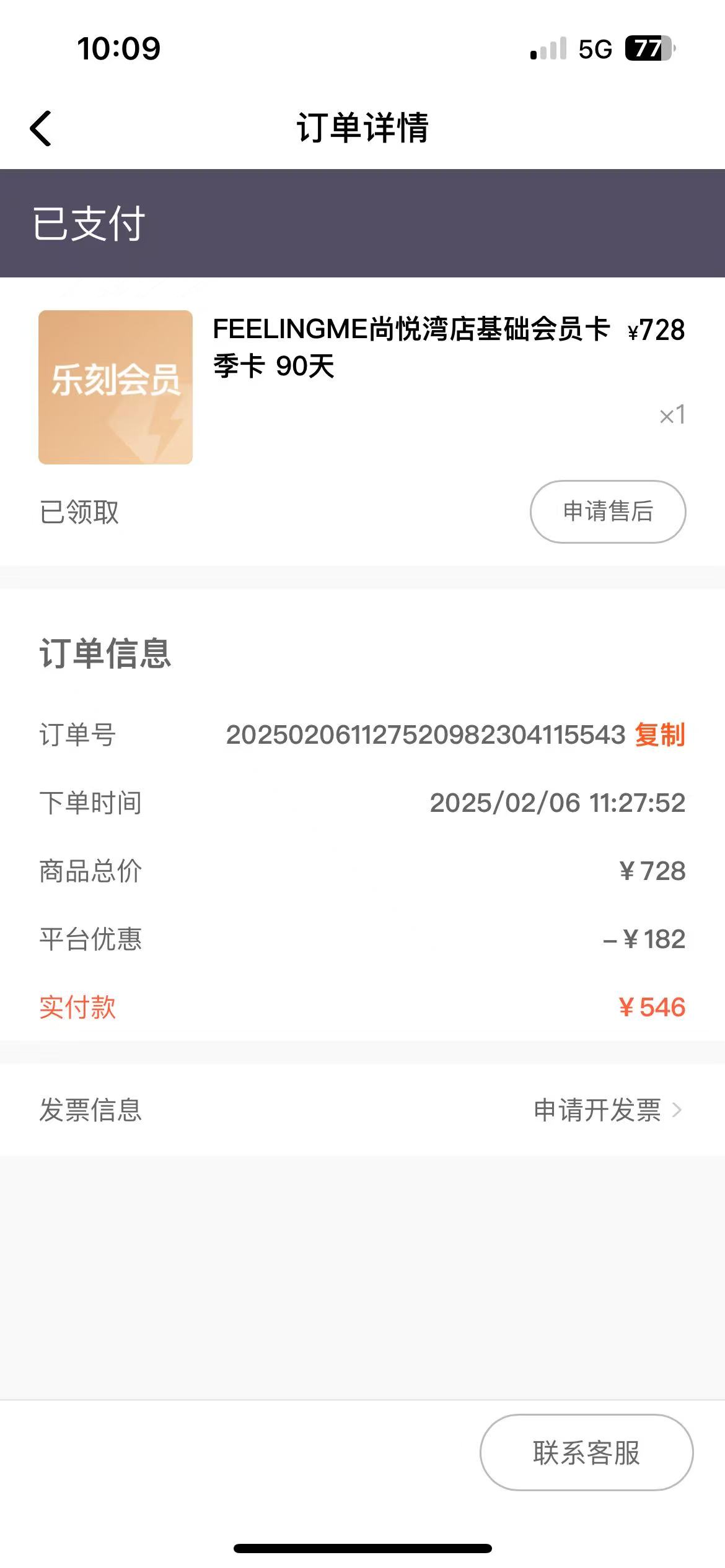
Task: Contact customer service via 联系客服
Action: (x=586, y=1452)
